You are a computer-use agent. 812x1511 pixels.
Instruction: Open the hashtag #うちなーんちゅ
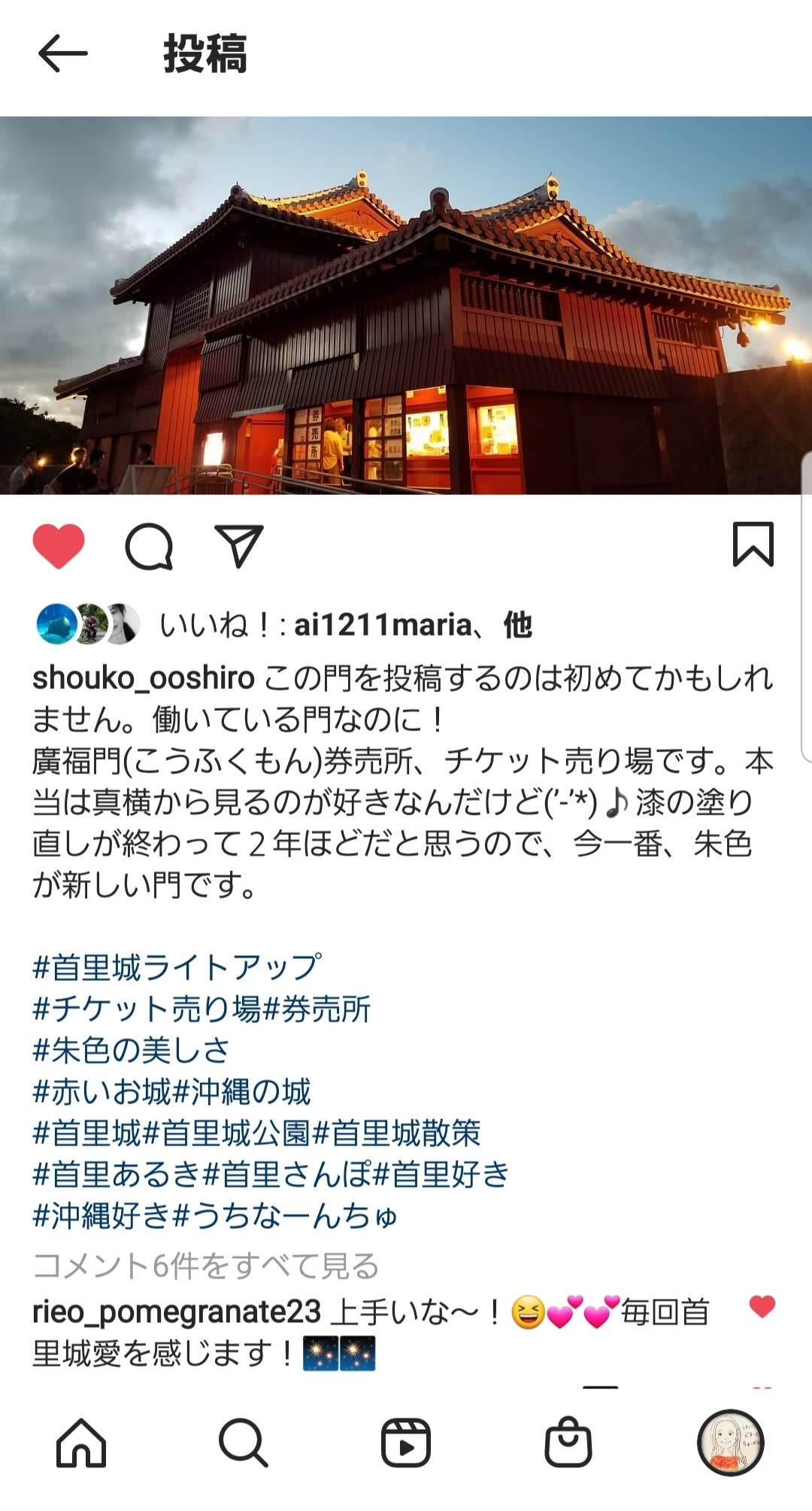click(x=285, y=1215)
